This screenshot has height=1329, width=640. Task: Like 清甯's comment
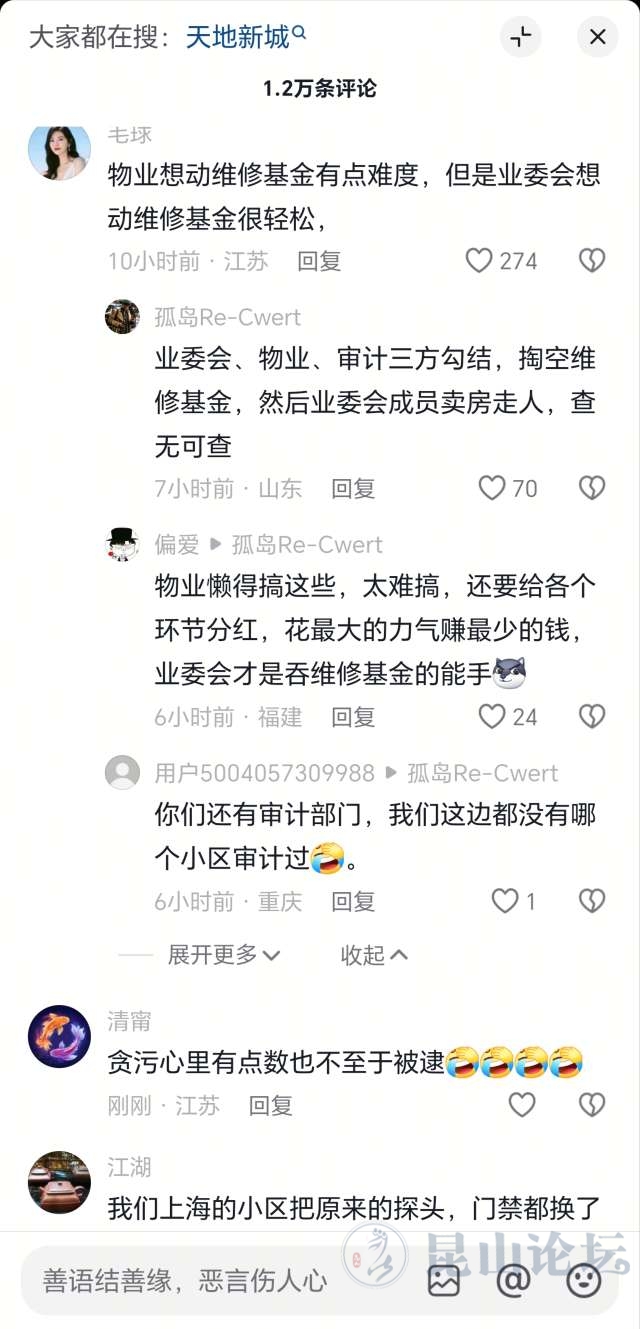[522, 1105]
